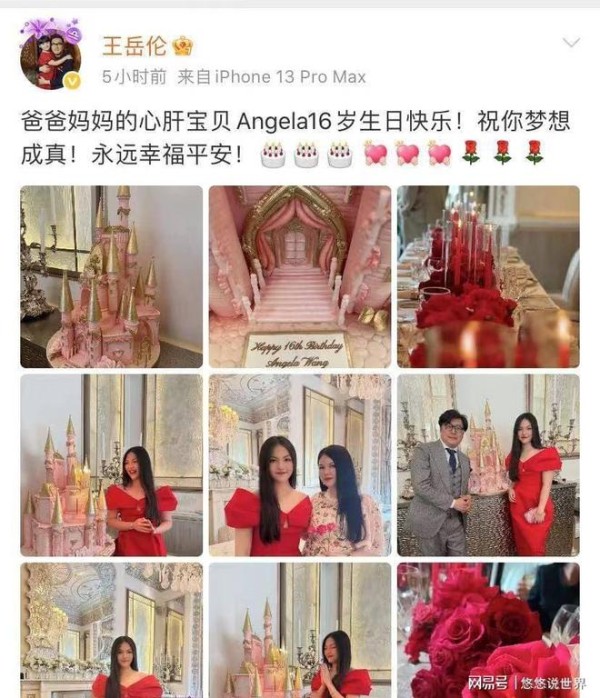Open the close-up red roses photo
The width and height of the screenshot is (600, 698).
[488, 630]
